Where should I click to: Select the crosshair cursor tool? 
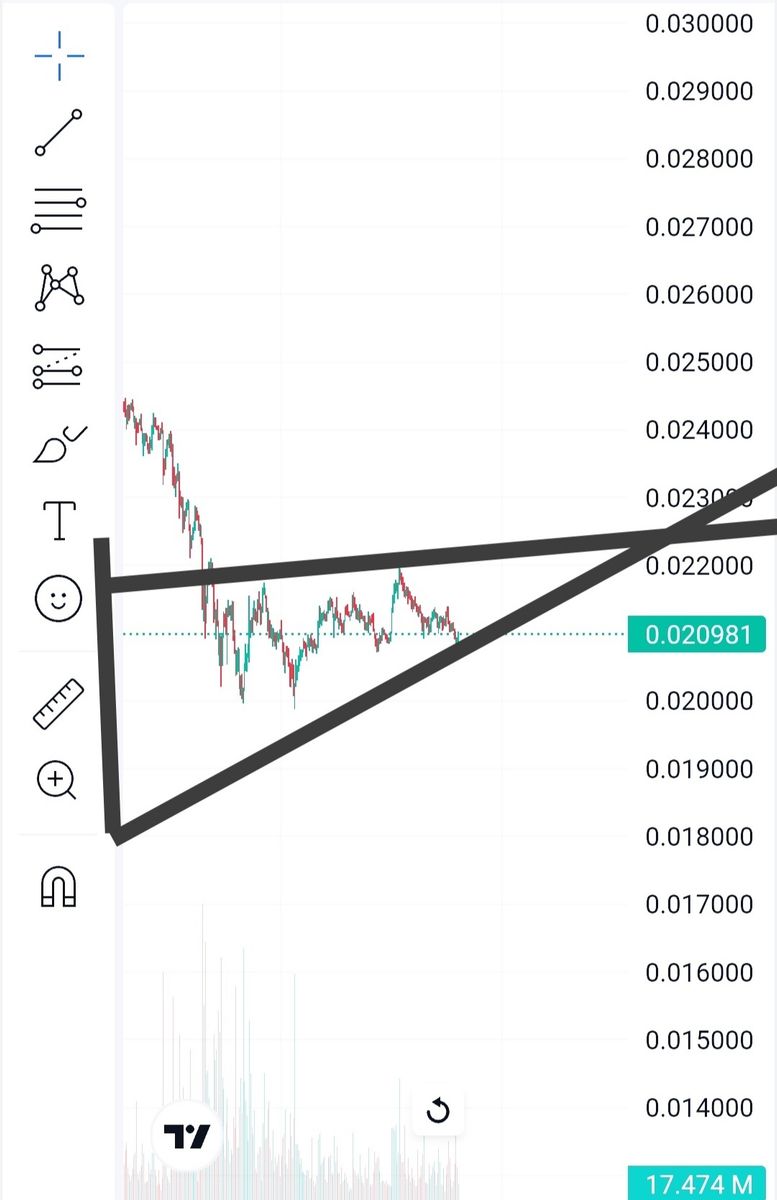pyautogui.click(x=59, y=56)
